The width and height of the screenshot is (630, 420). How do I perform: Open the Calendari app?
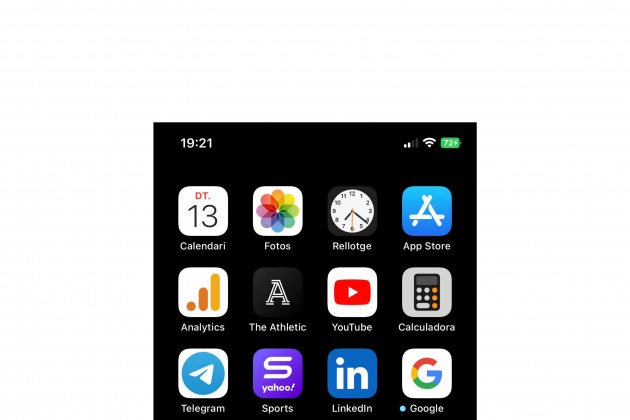203,211
